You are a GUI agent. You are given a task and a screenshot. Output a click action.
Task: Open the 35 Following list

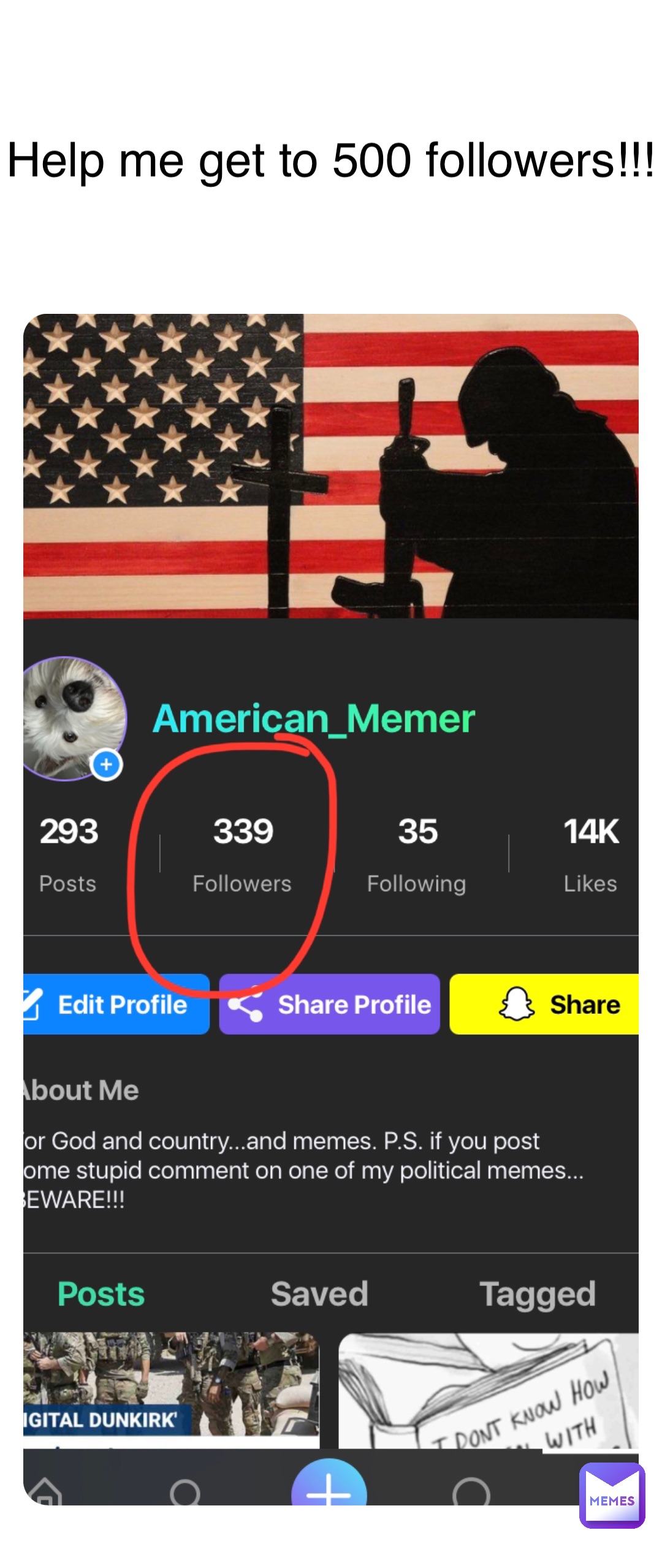(417, 852)
